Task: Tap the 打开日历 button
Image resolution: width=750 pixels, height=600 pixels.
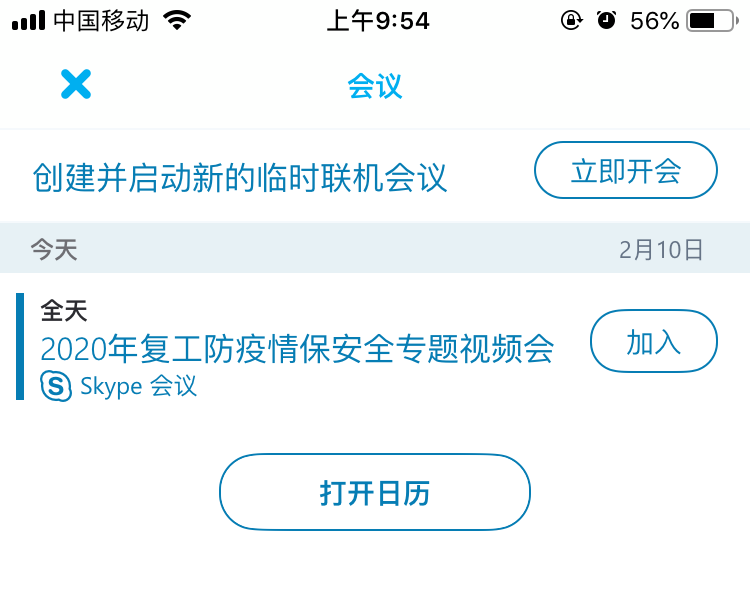Action: click(x=375, y=492)
